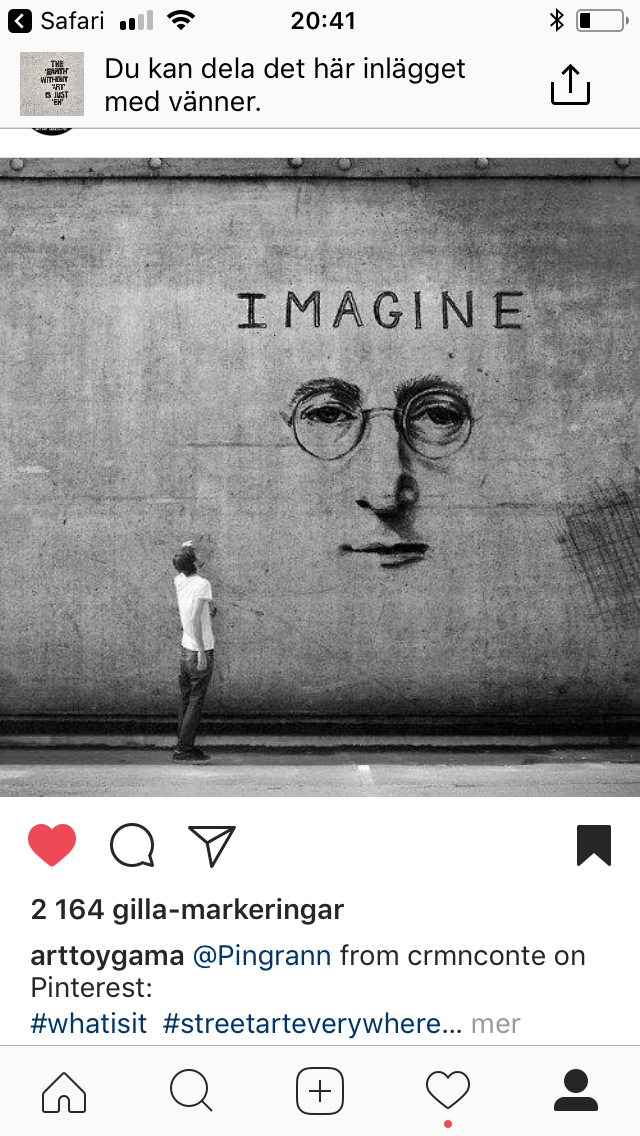Open the @Pingrann mention
This screenshot has width=640, height=1136.
coord(261,956)
